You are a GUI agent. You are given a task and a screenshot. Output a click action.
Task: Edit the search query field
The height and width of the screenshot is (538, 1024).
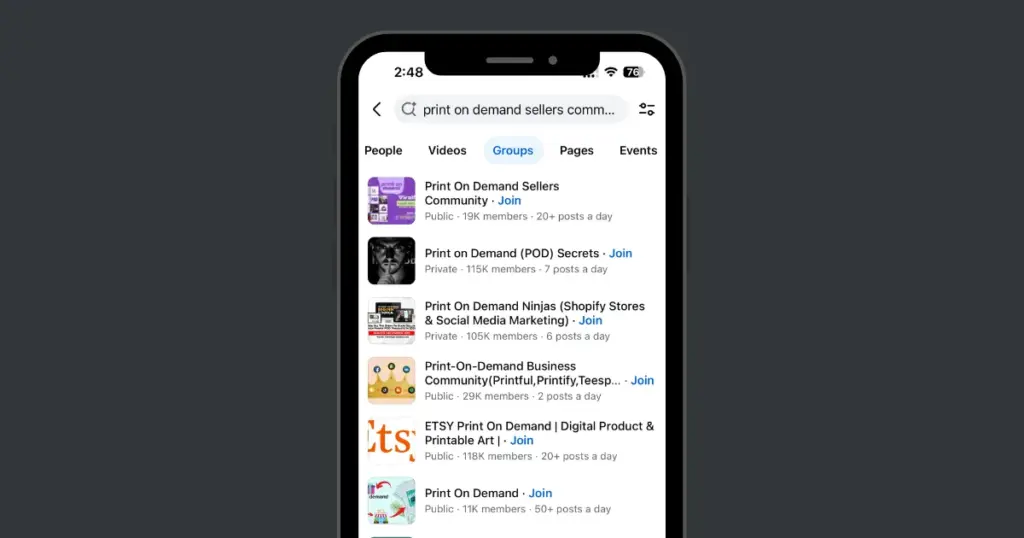pos(515,110)
